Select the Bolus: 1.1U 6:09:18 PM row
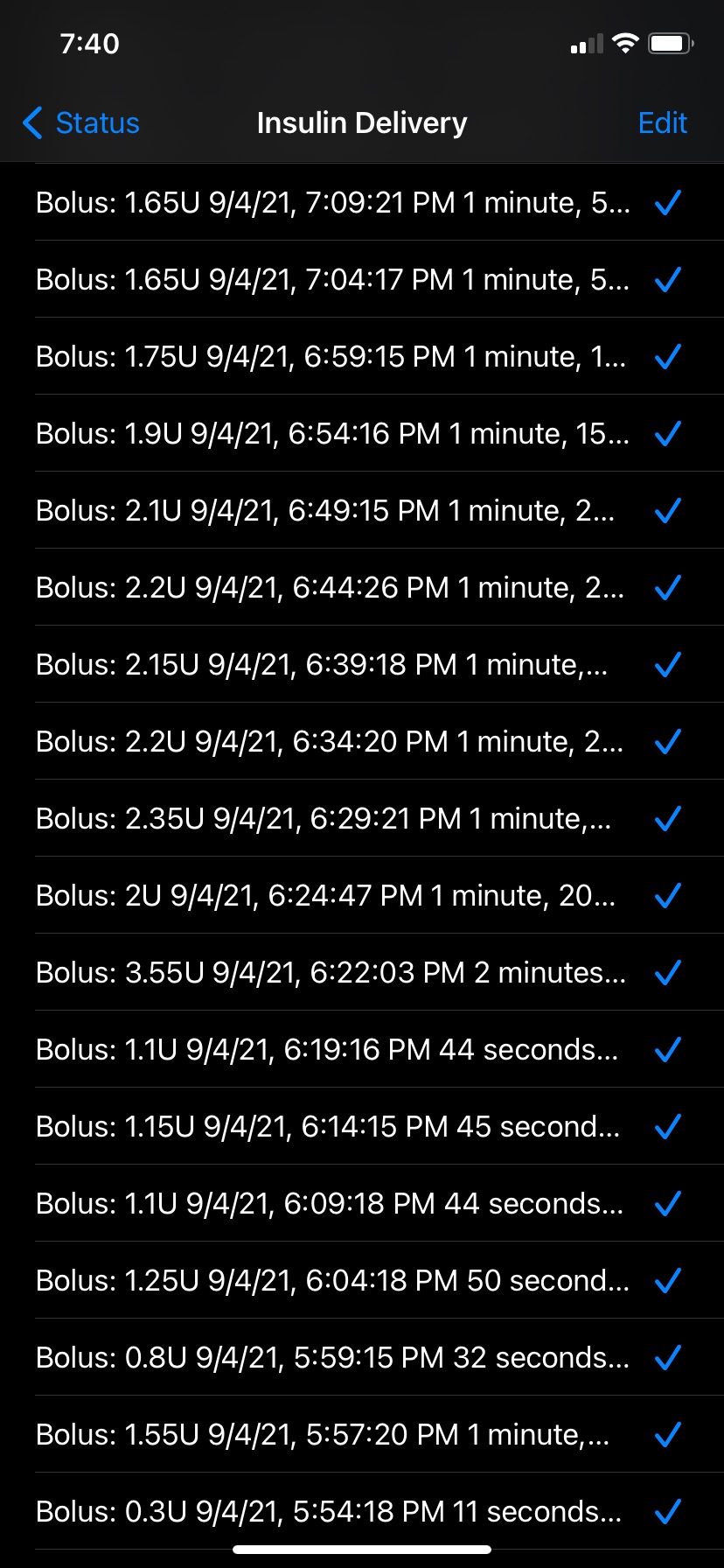Image resolution: width=724 pixels, height=1568 pixels. pyautogui.click(x=324, y=1203)
